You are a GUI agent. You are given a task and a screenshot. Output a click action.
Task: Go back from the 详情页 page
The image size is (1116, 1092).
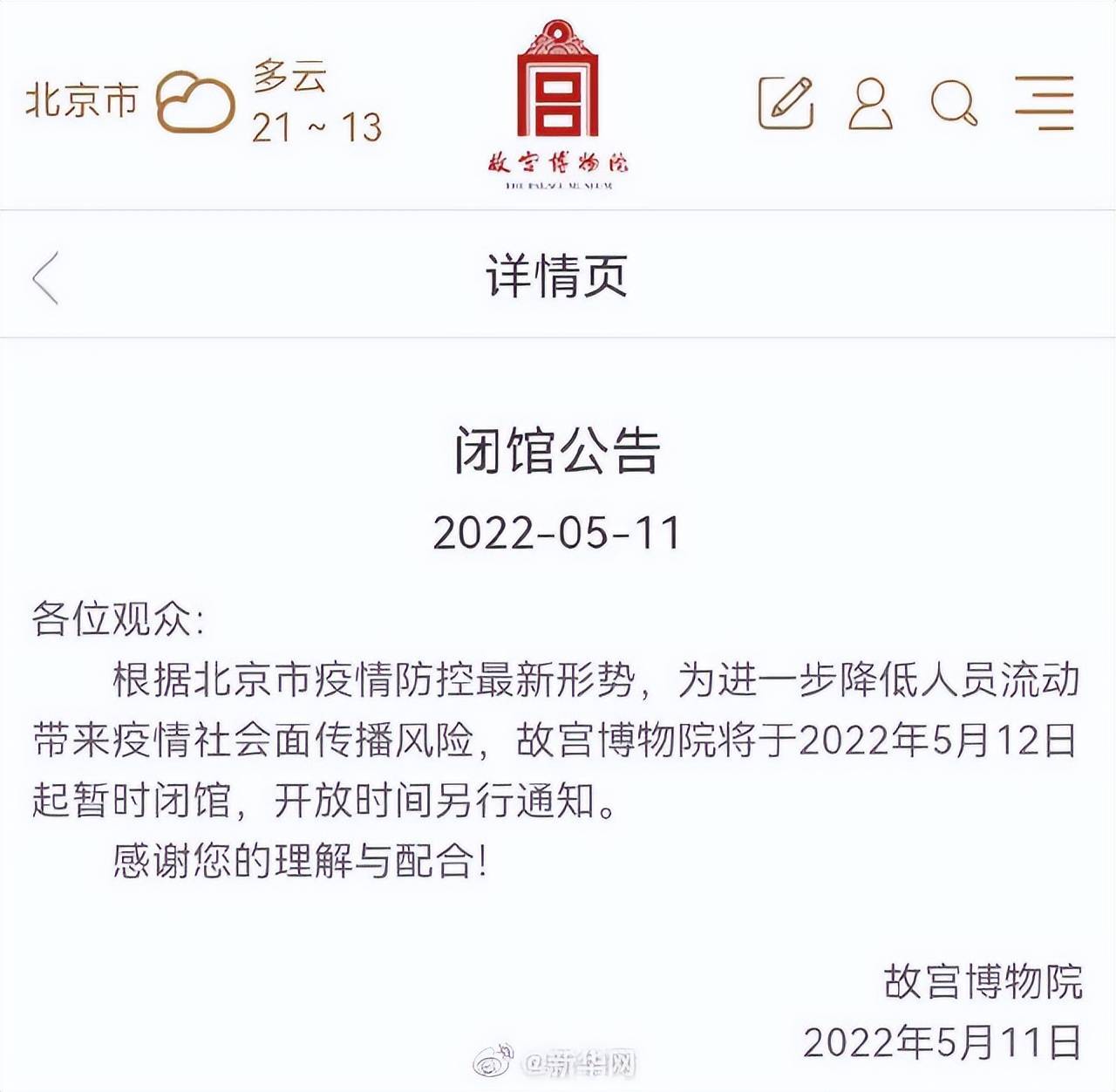click(x=45, y=277)
